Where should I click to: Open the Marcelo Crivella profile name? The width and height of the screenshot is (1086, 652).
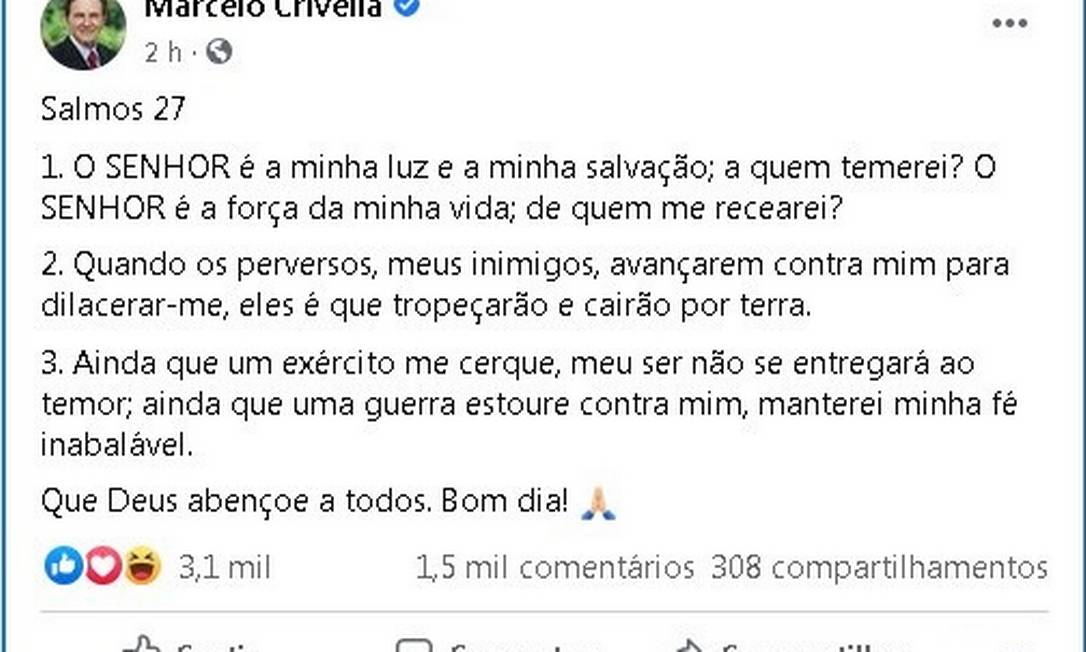[x=262, y=9]
